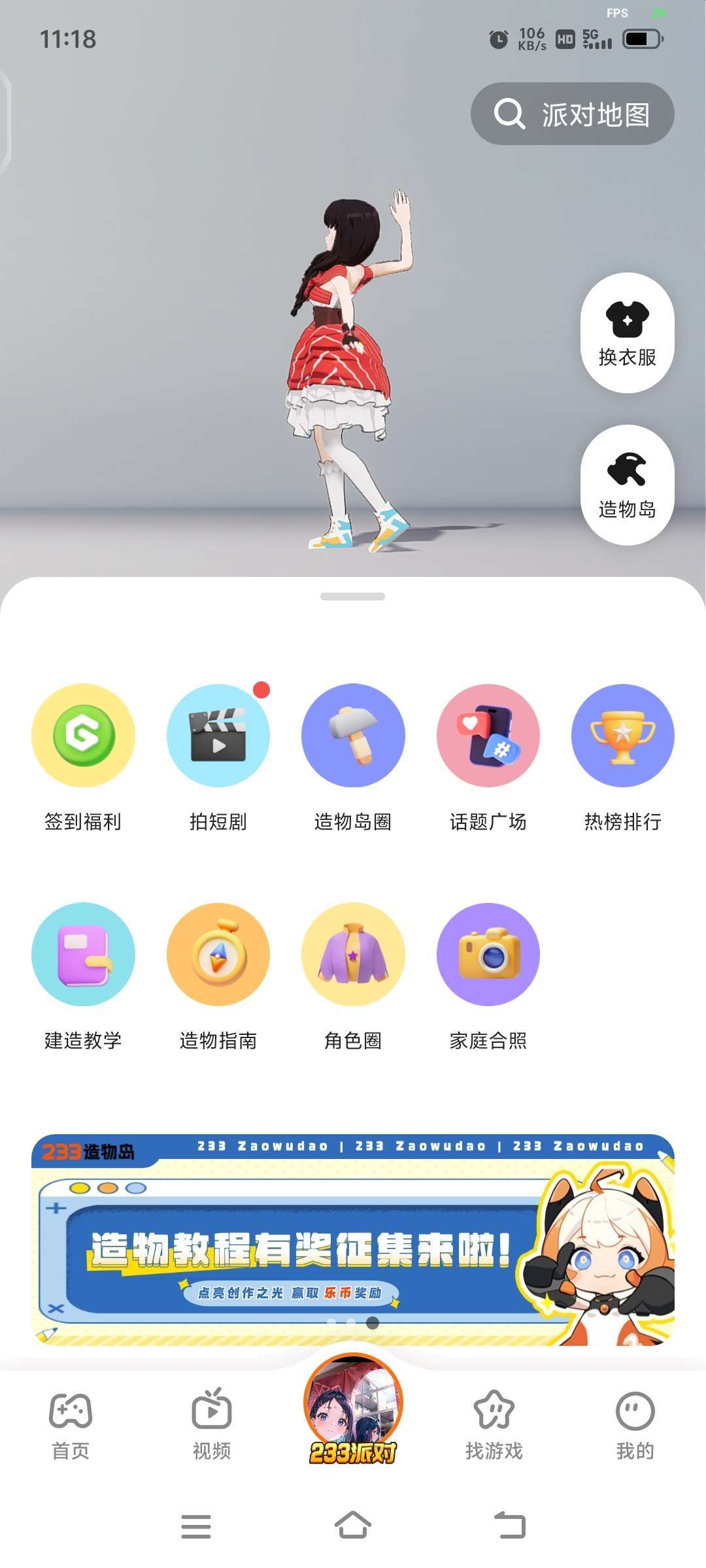Screen dimensions: 706x1568
Task: Open the 派对地图 search box
Action: pos(572,114)
